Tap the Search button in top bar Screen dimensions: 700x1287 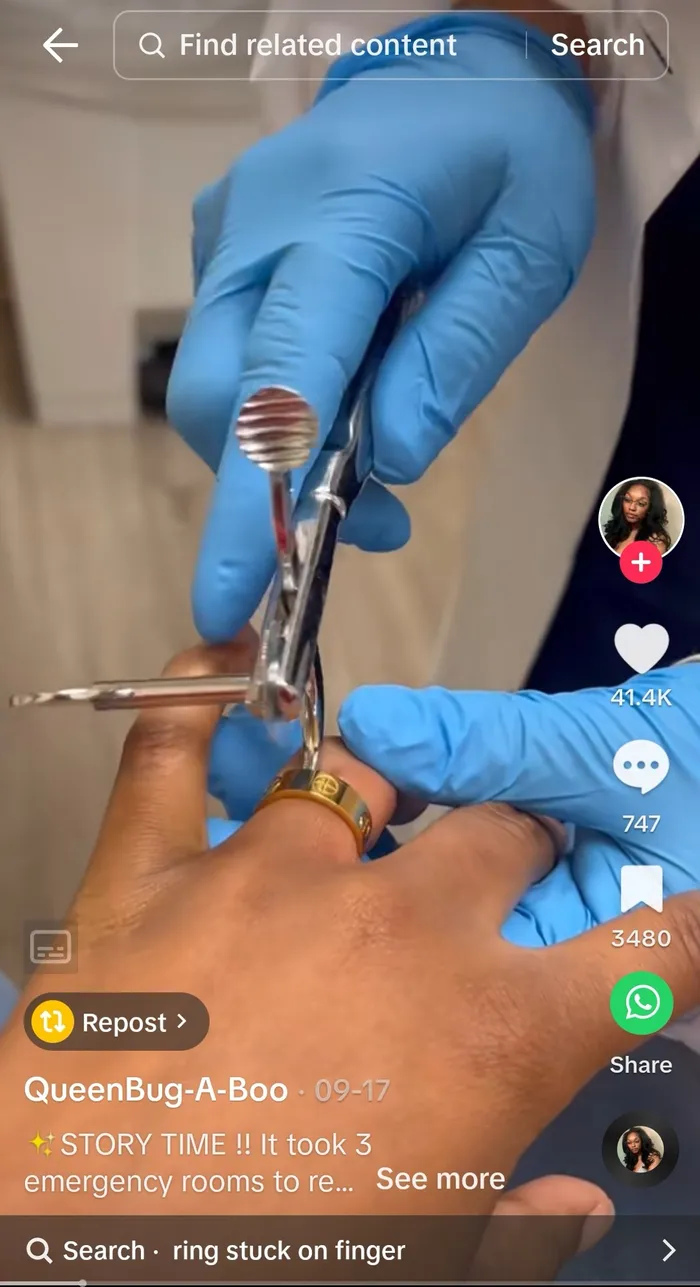[597, 45]
